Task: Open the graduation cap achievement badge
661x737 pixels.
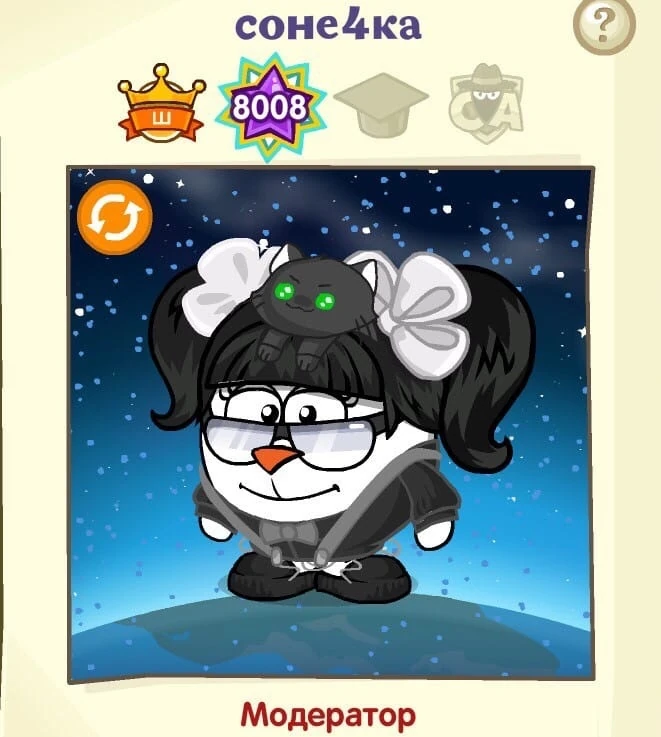Action: [x=380, y=104]
